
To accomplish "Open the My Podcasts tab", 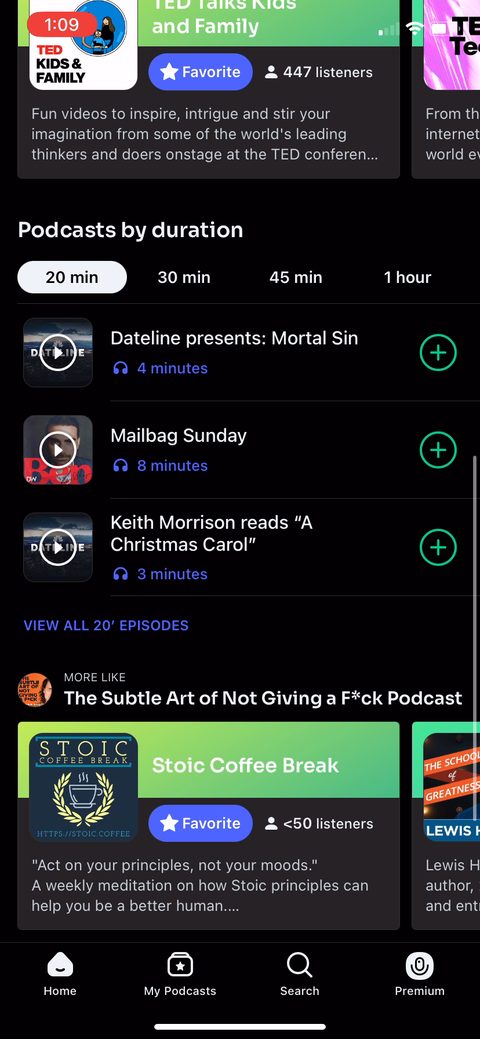I will point(180,975).
